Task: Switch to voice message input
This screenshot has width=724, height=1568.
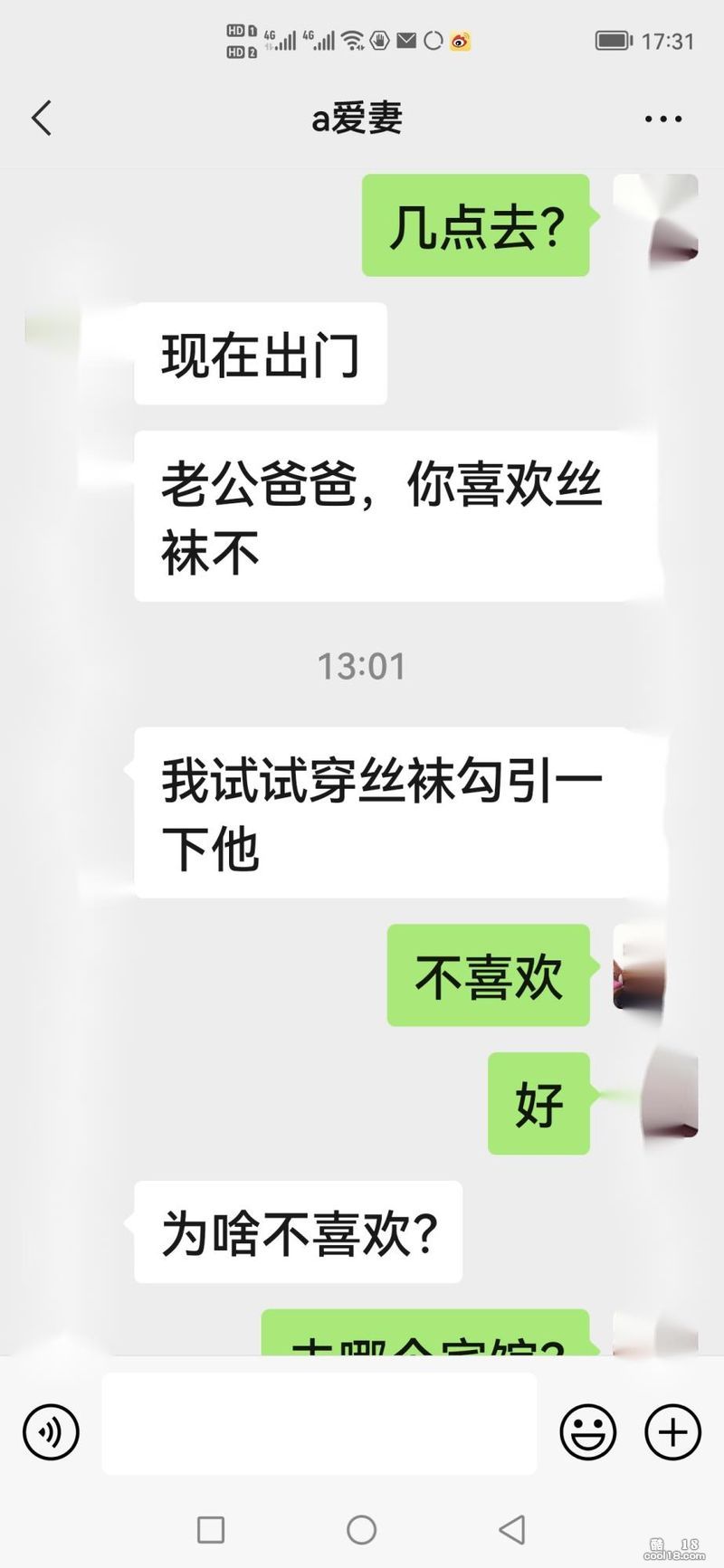Action: (x=51, y=1432)
